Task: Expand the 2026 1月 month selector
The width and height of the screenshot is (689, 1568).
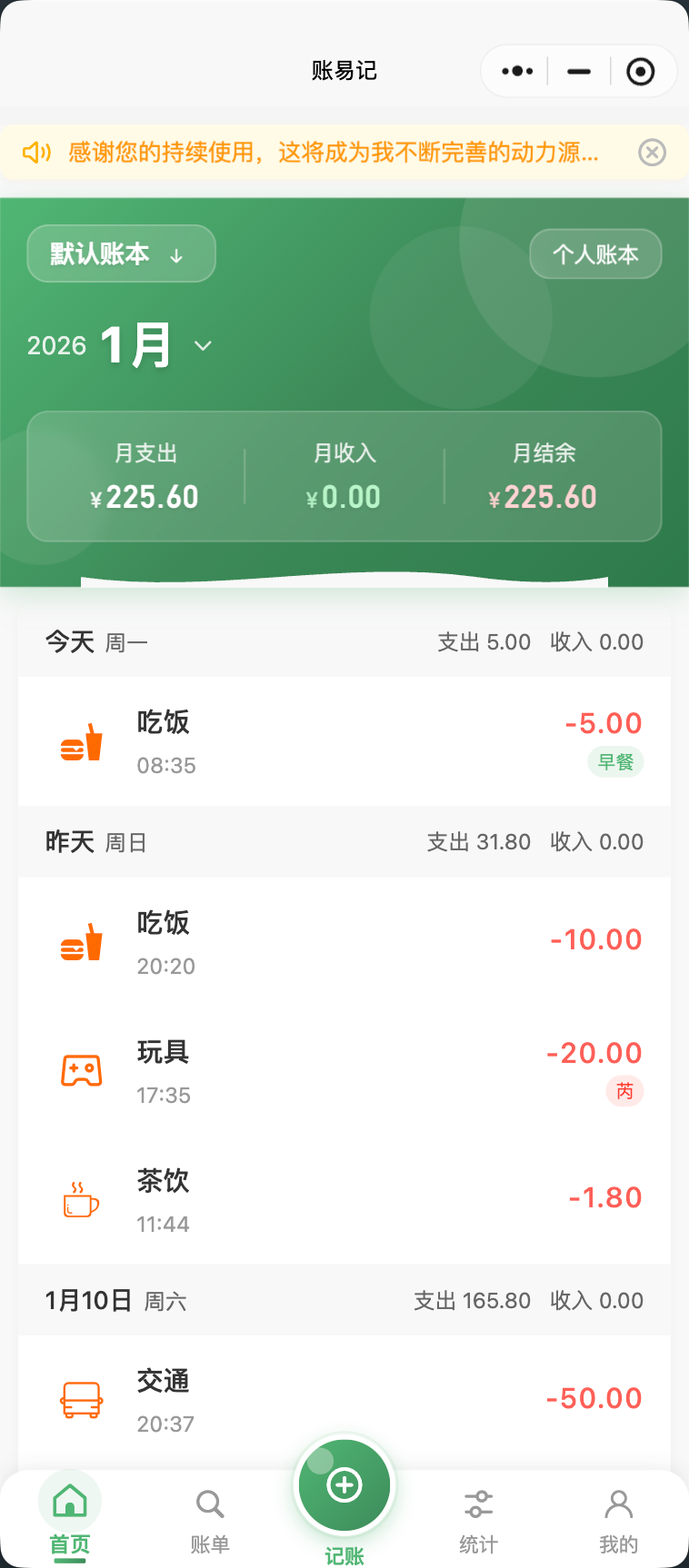Action: click(118, 345)
